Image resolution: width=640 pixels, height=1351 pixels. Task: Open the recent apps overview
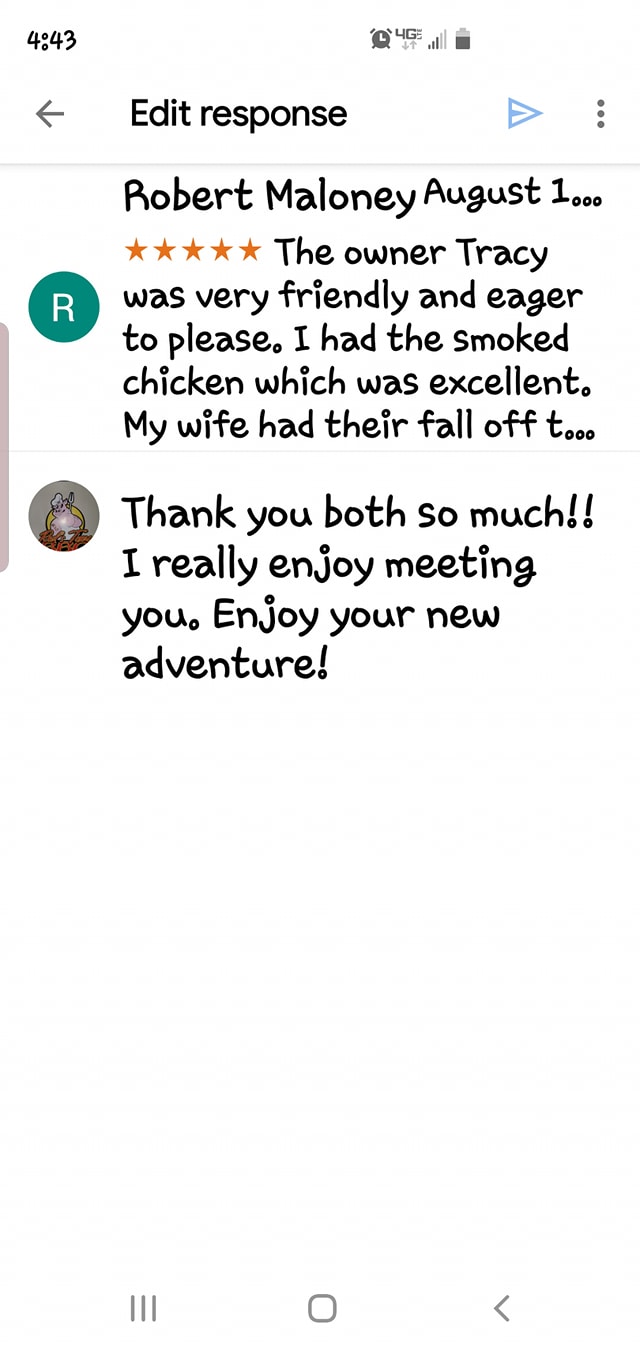144,1308
